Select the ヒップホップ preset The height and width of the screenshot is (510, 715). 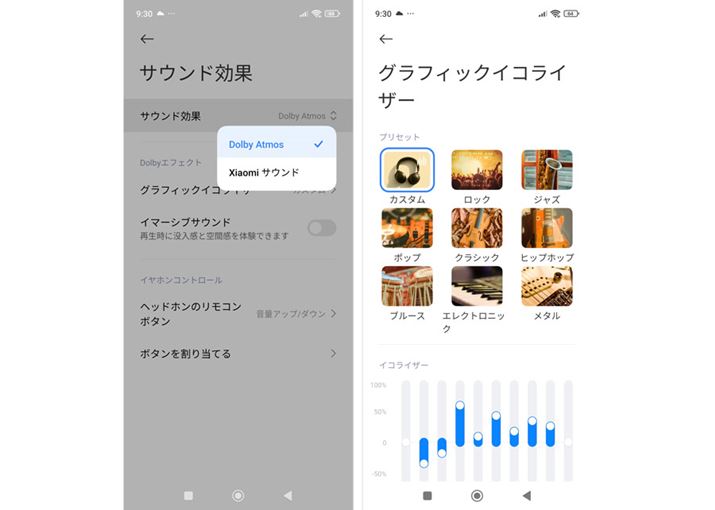pos(547,228)
